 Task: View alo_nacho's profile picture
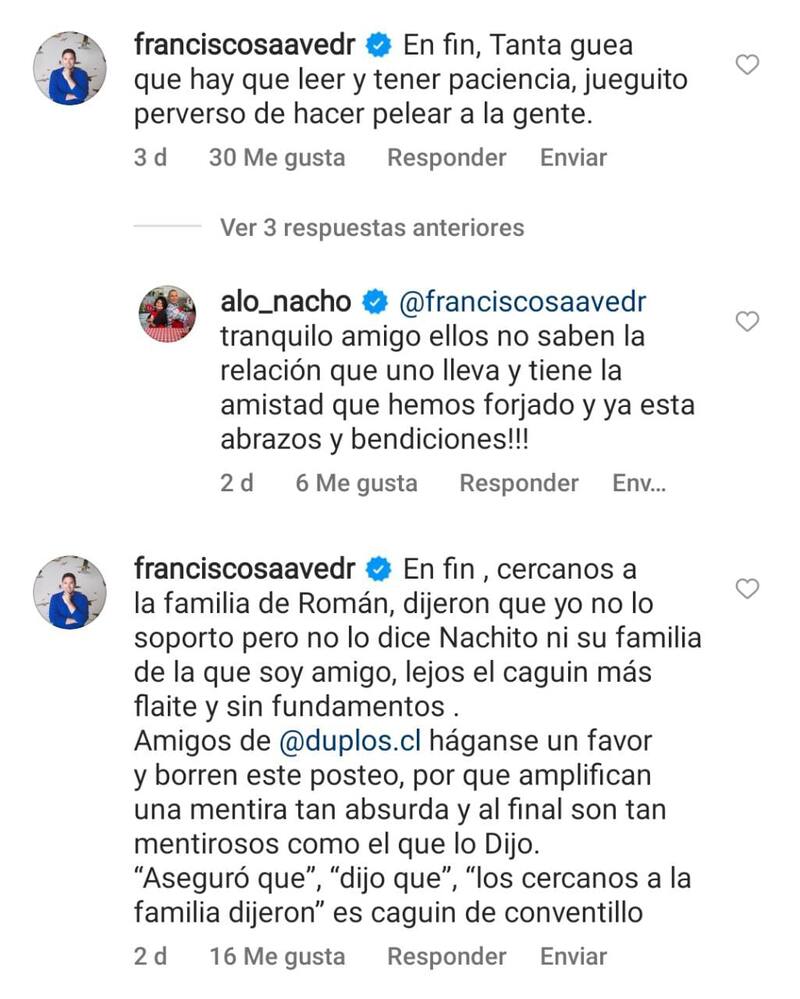pyautogui.click(x=167, y=314)
